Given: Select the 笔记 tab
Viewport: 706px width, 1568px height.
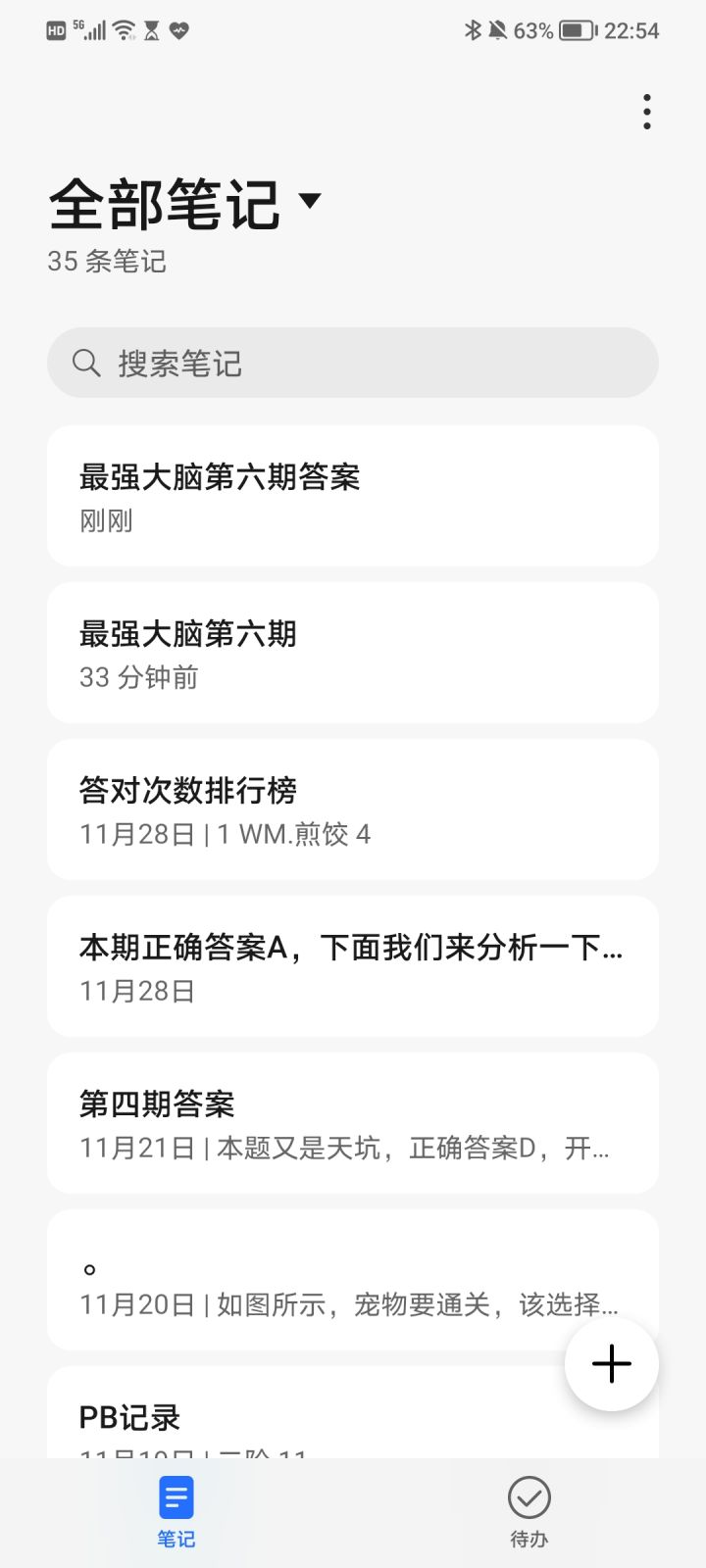Looking at the screenshot, I should [x=176, y=1511].
